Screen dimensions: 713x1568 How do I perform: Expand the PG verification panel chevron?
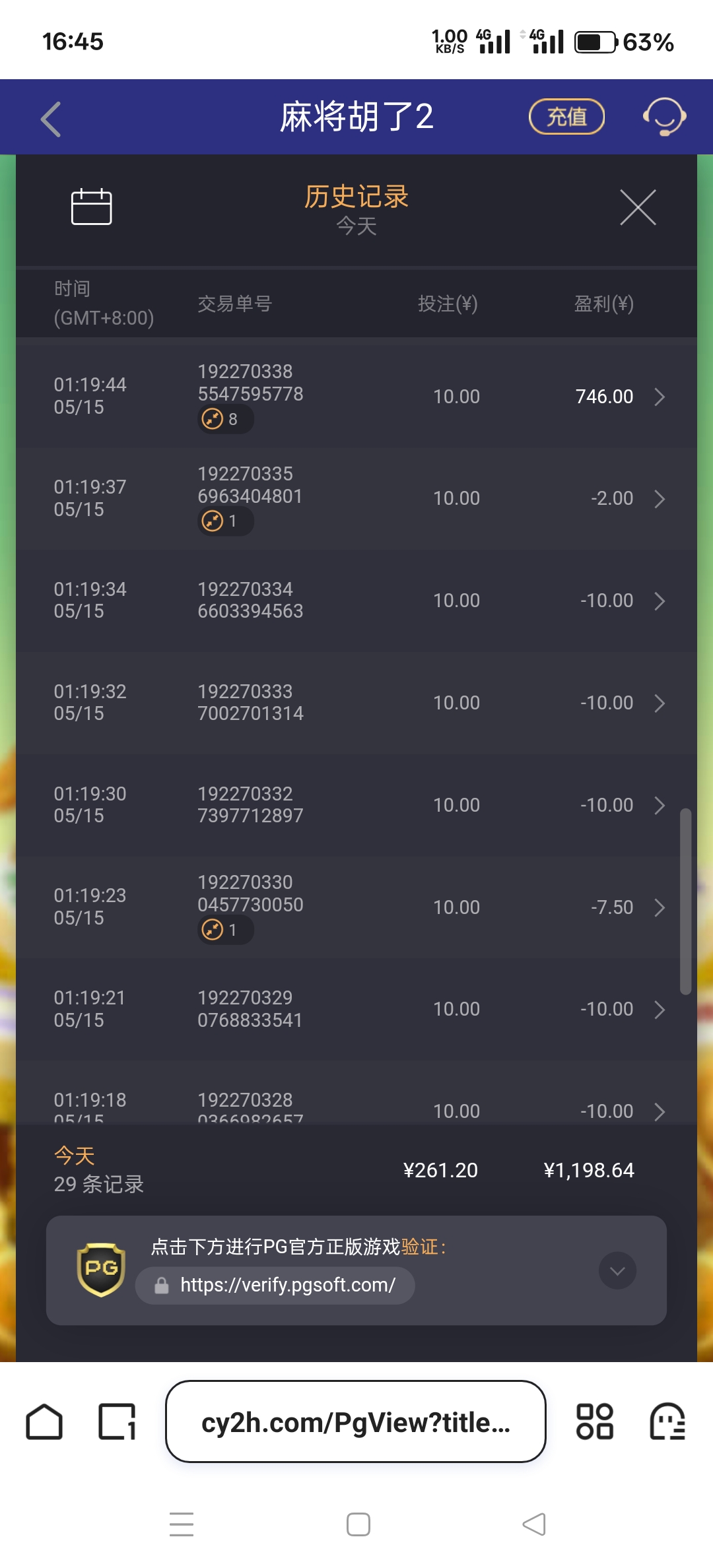[617, 1270]
